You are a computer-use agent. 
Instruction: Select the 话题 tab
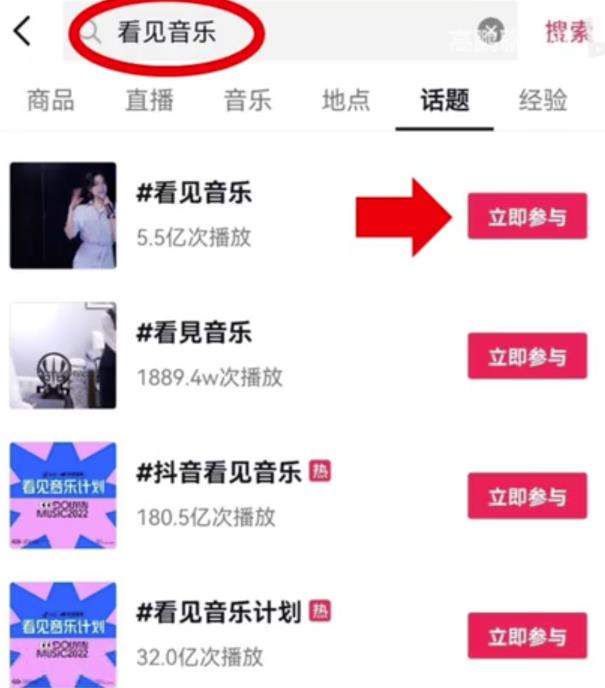[444, 100]
